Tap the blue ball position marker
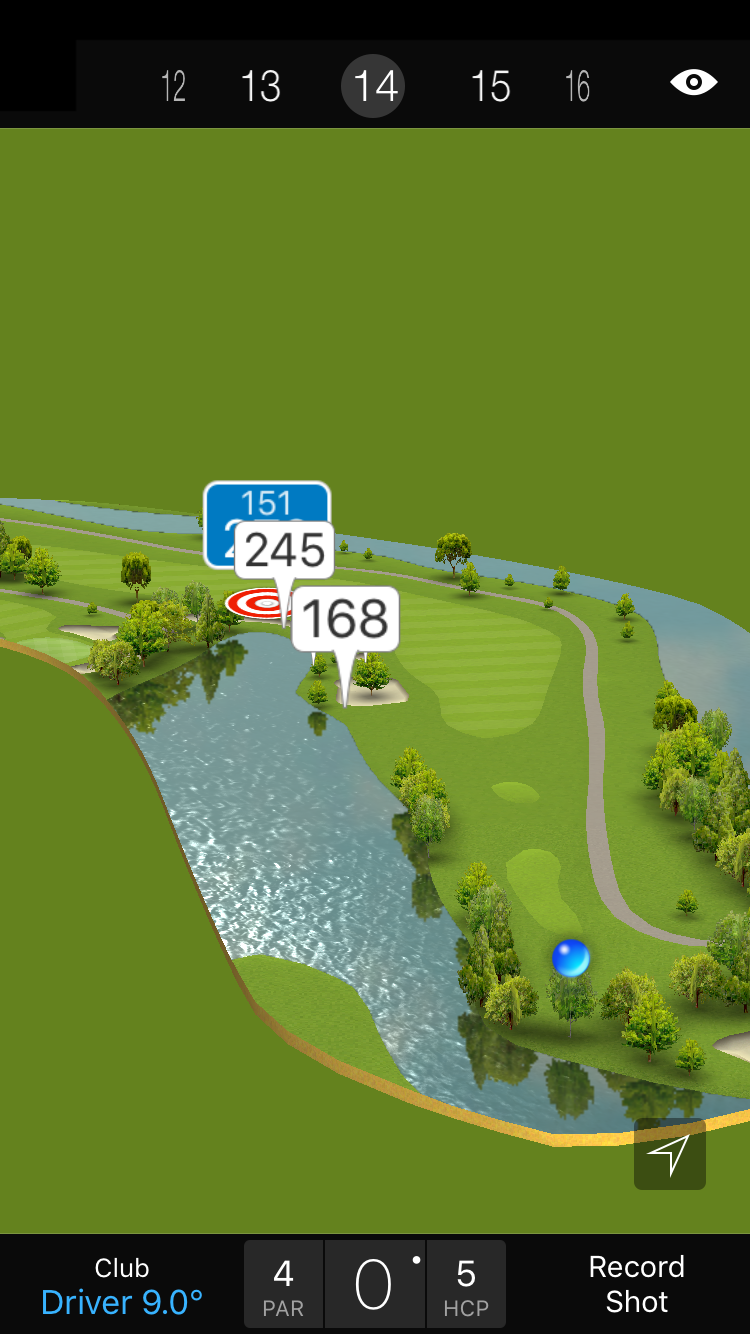 point(571,958)
